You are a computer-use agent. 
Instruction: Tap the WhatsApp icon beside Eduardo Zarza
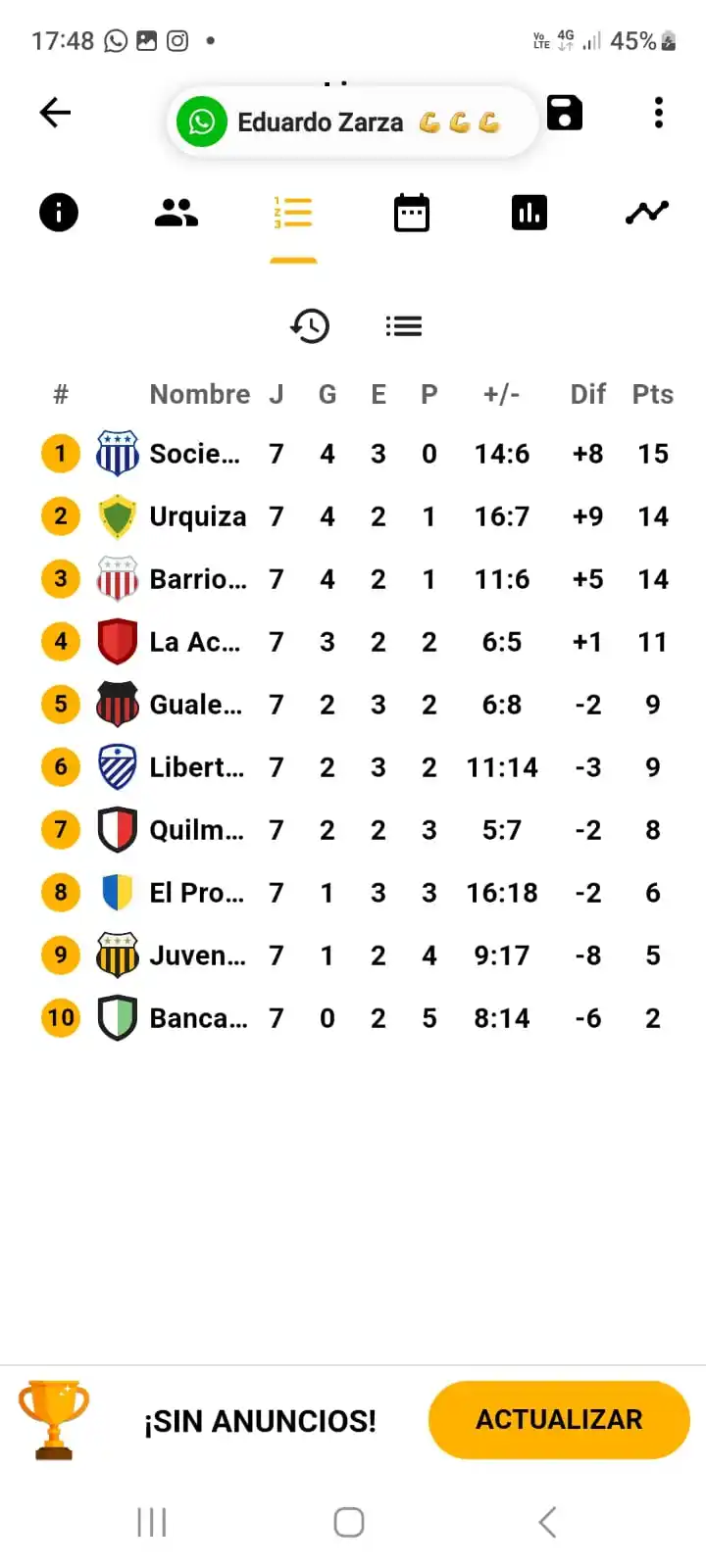(x=201, y=122)
